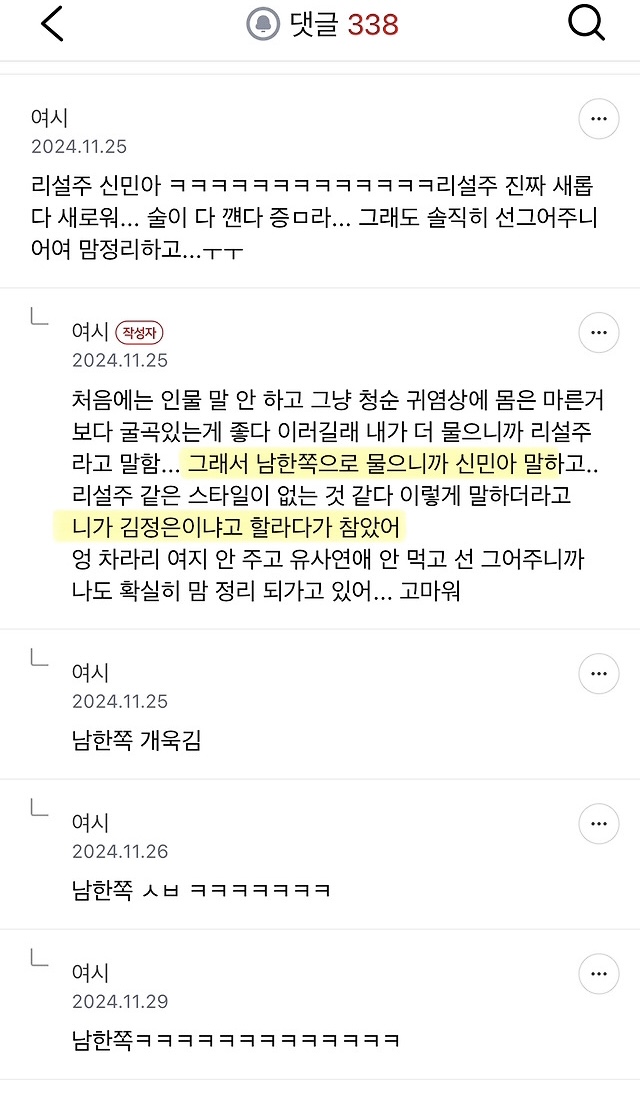Image resolution: width=640 pixels, height=1095 pixels.
Task: Open more options on the 남한쪽 개욱김 reply
Action: (599, 673)
